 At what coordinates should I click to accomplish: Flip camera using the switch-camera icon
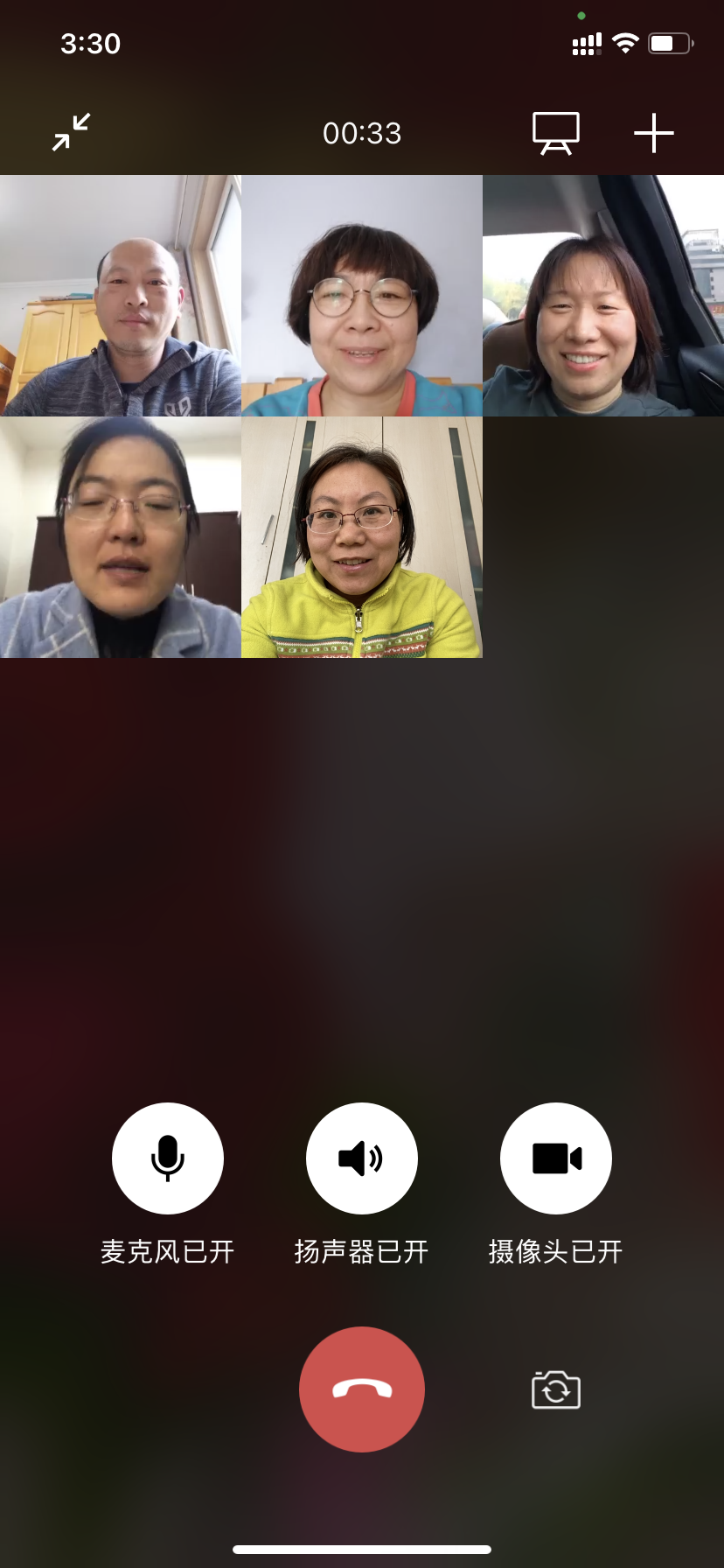click(556, 1389)
